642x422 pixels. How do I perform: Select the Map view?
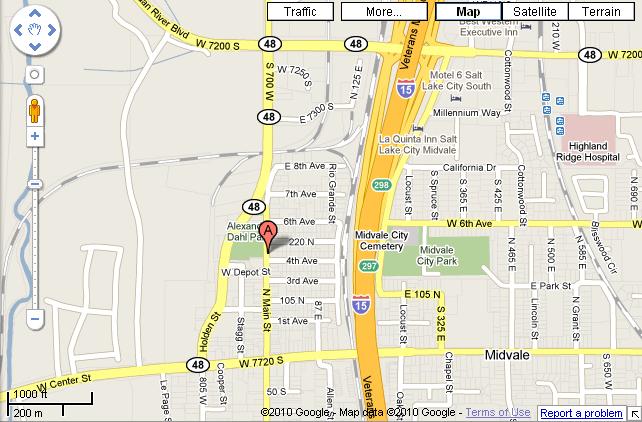pyautogui.click(x=467, y=12)
